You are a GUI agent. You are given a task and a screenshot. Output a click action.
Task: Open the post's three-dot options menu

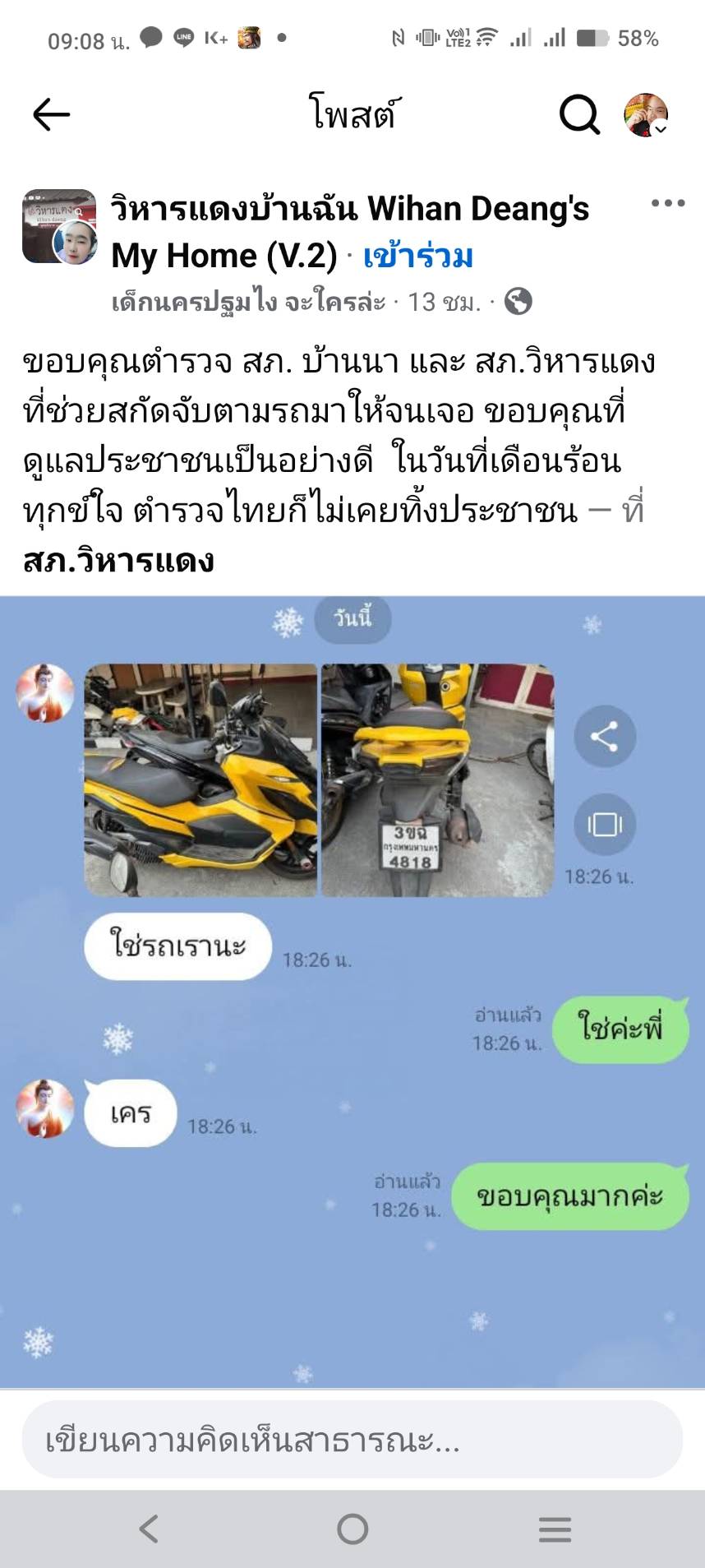pyautogui.click(x=667, y=203)
